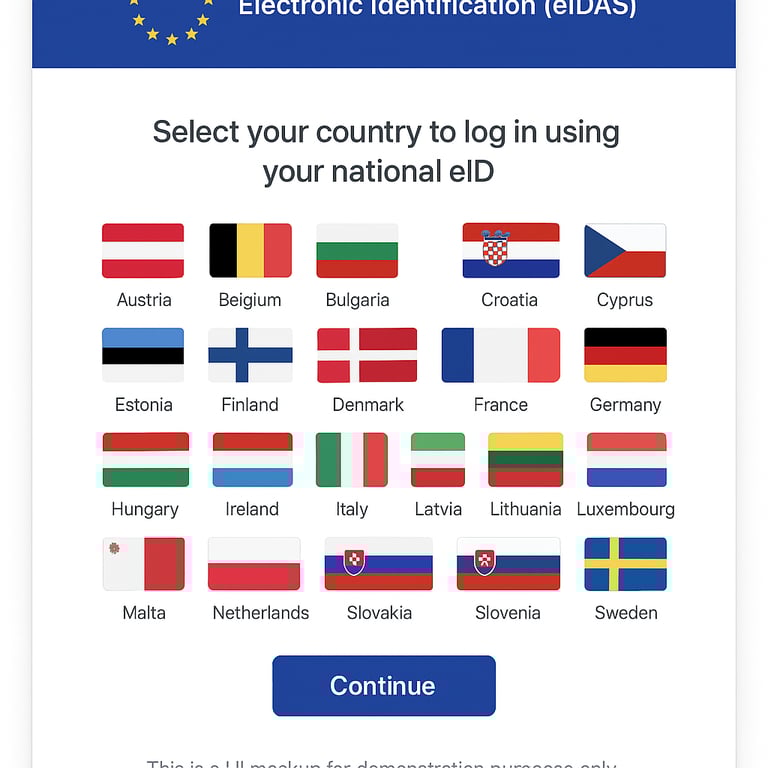Select France as your country
This screenshot has height=768, width=768.
(501, 355)
